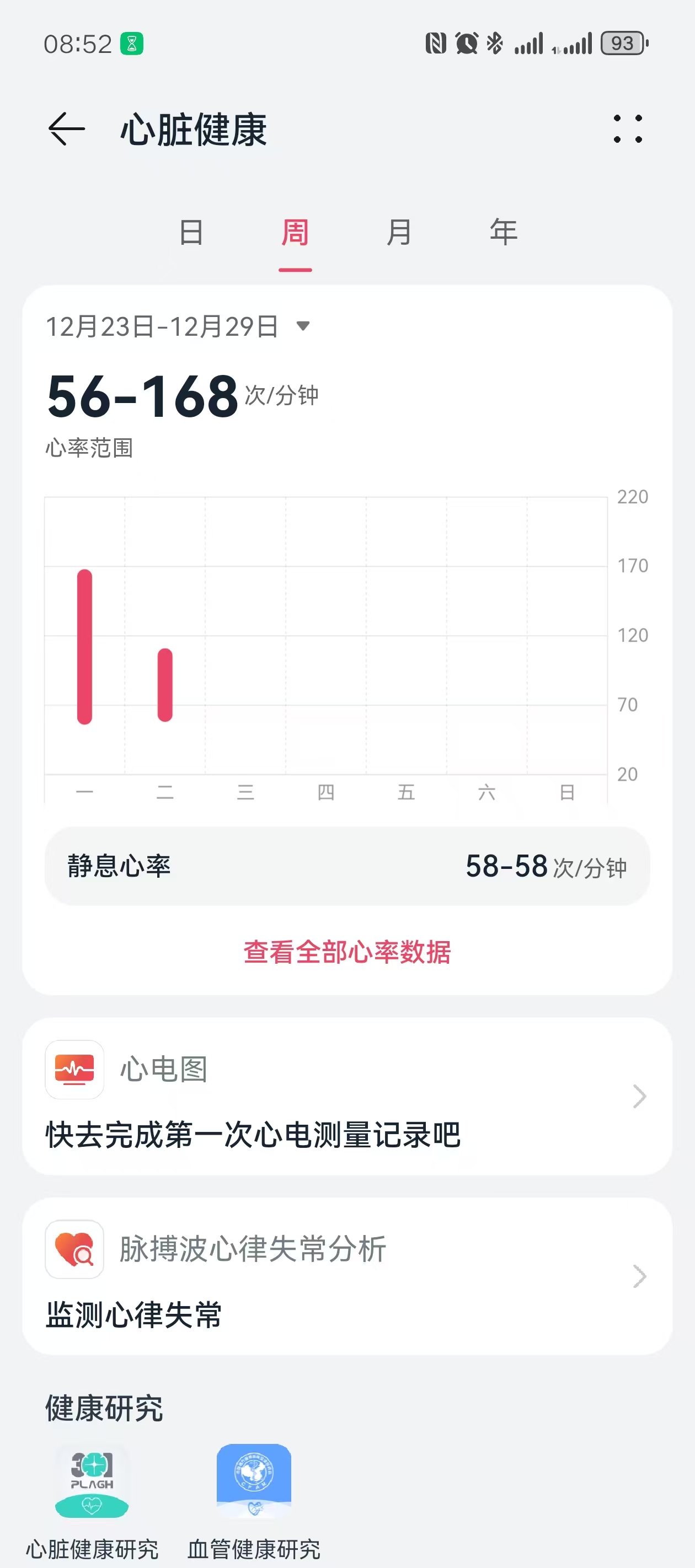Switch to the 日 tab
695x1568 pixels.
pos(191,233)
